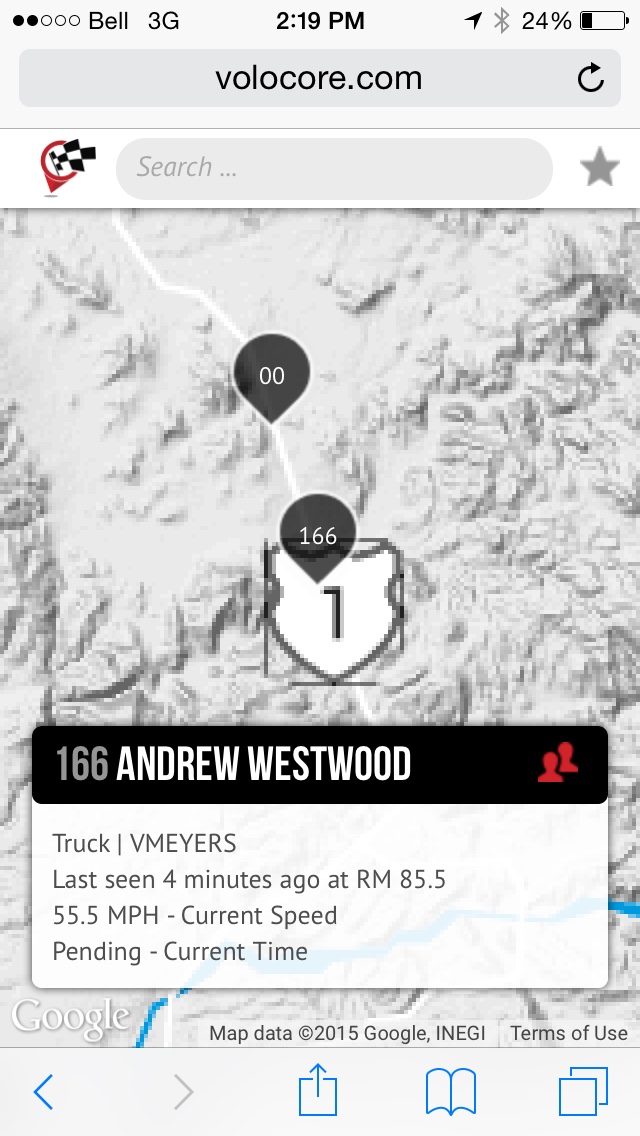Tap the red people icon for Andrew Westwood
This screenshot has width=640, height=1136.
click(558, 764)
